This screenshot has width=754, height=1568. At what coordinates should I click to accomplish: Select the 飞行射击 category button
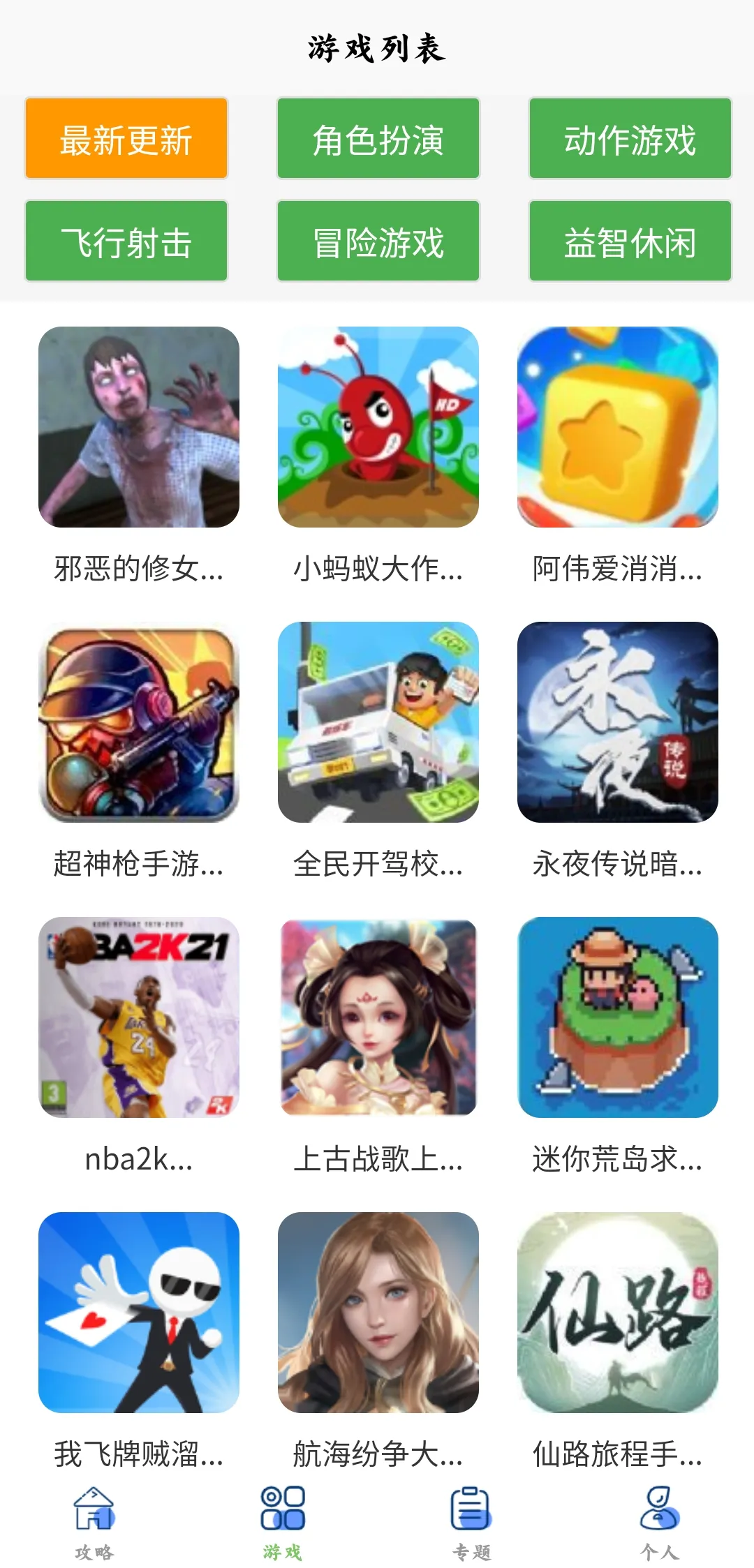[126, 241]
